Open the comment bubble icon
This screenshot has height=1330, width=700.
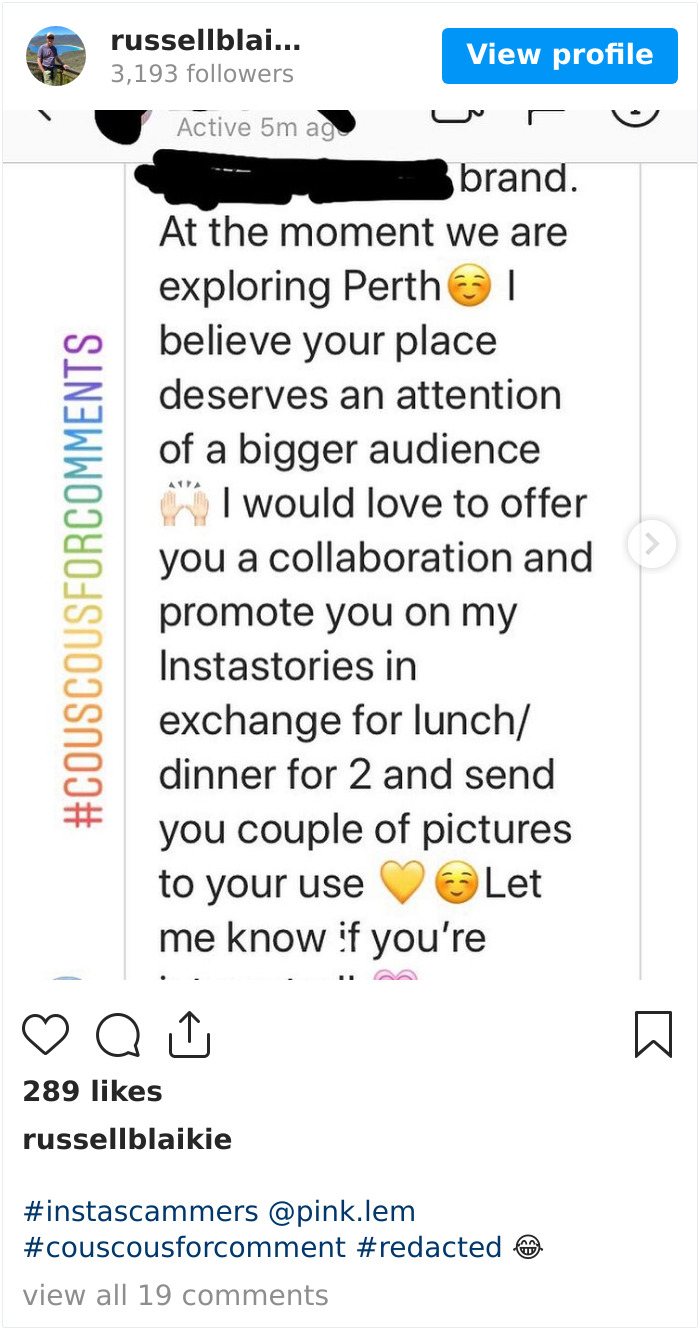click(x=118, y=1035)
